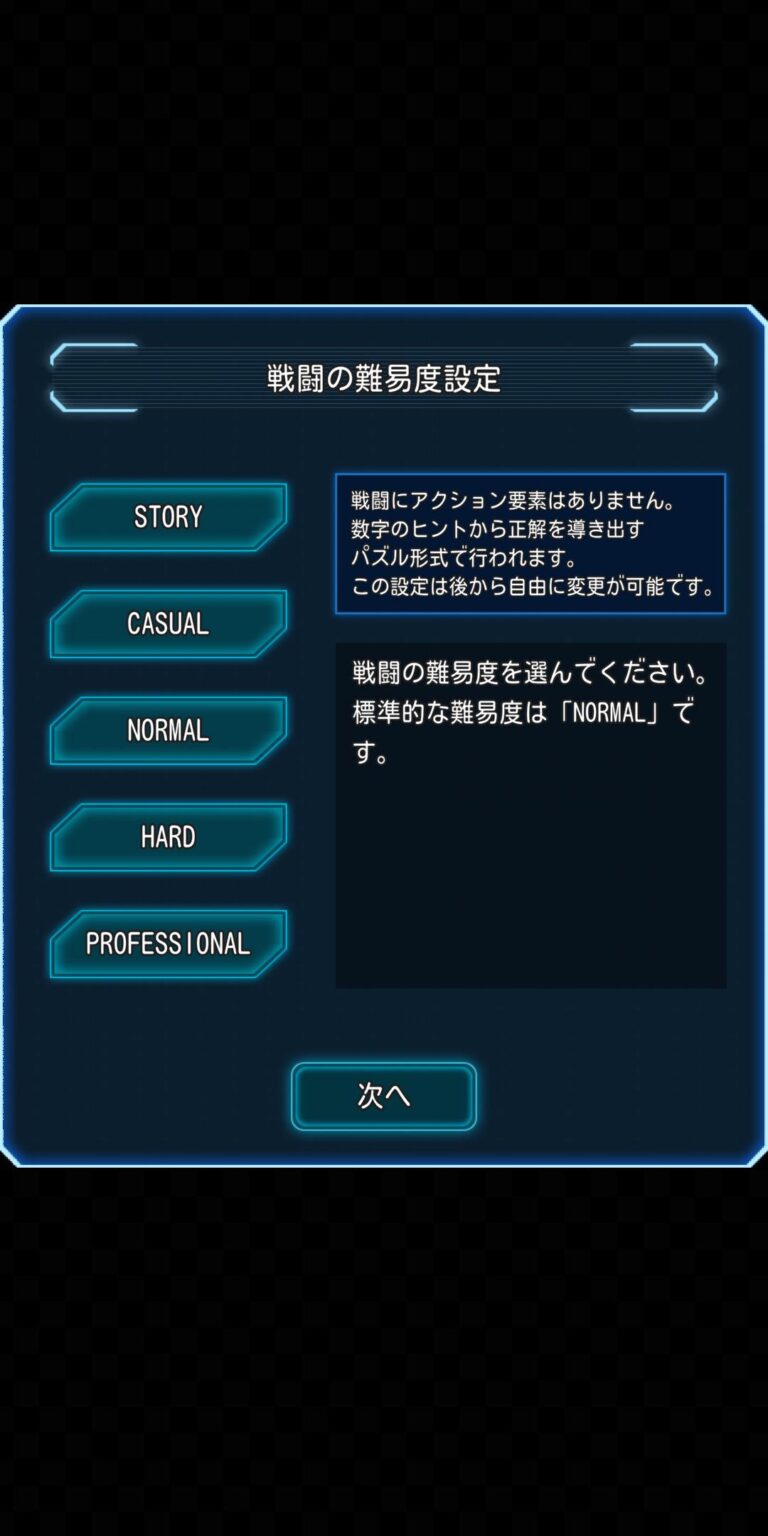
Task: Tap the 次へ button to proceed
Action: coord(384,1096)
